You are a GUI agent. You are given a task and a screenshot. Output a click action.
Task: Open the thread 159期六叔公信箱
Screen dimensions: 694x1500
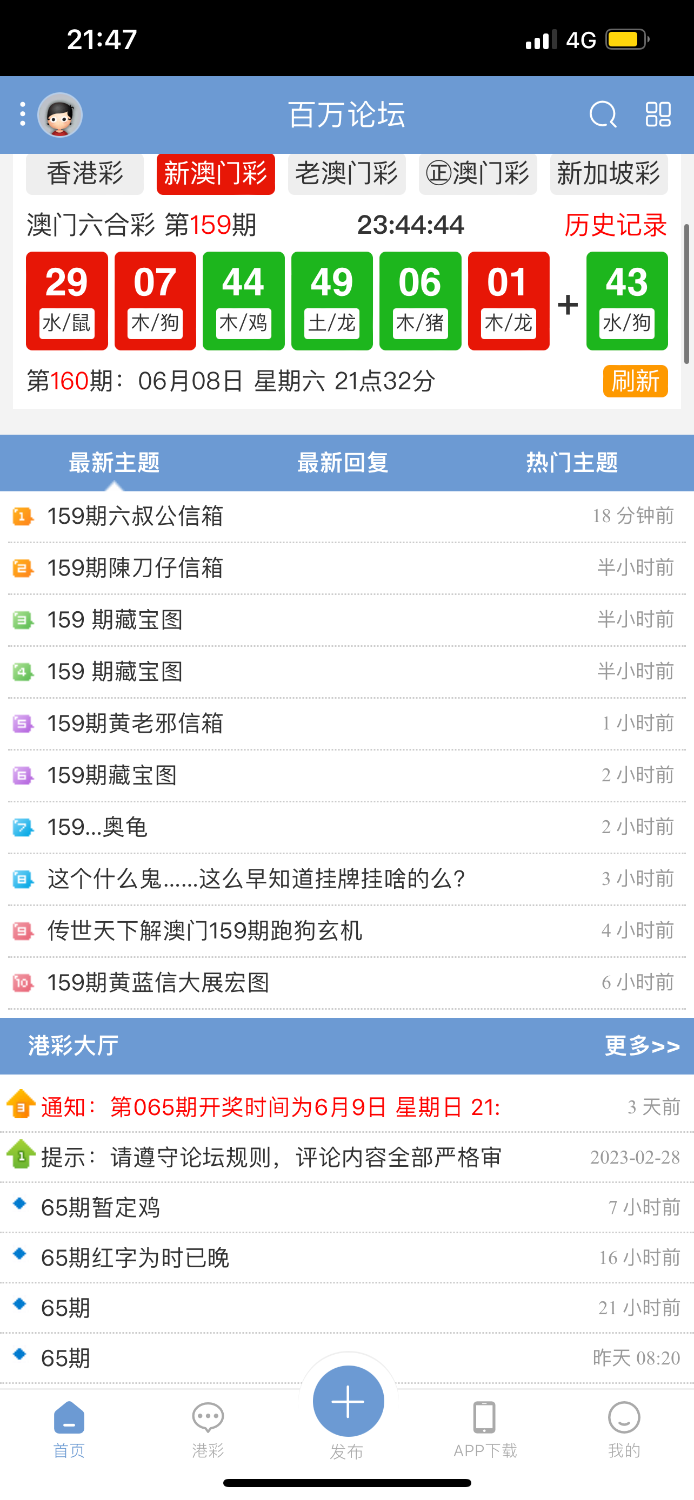pyautogui.click(x=135, y=516)
